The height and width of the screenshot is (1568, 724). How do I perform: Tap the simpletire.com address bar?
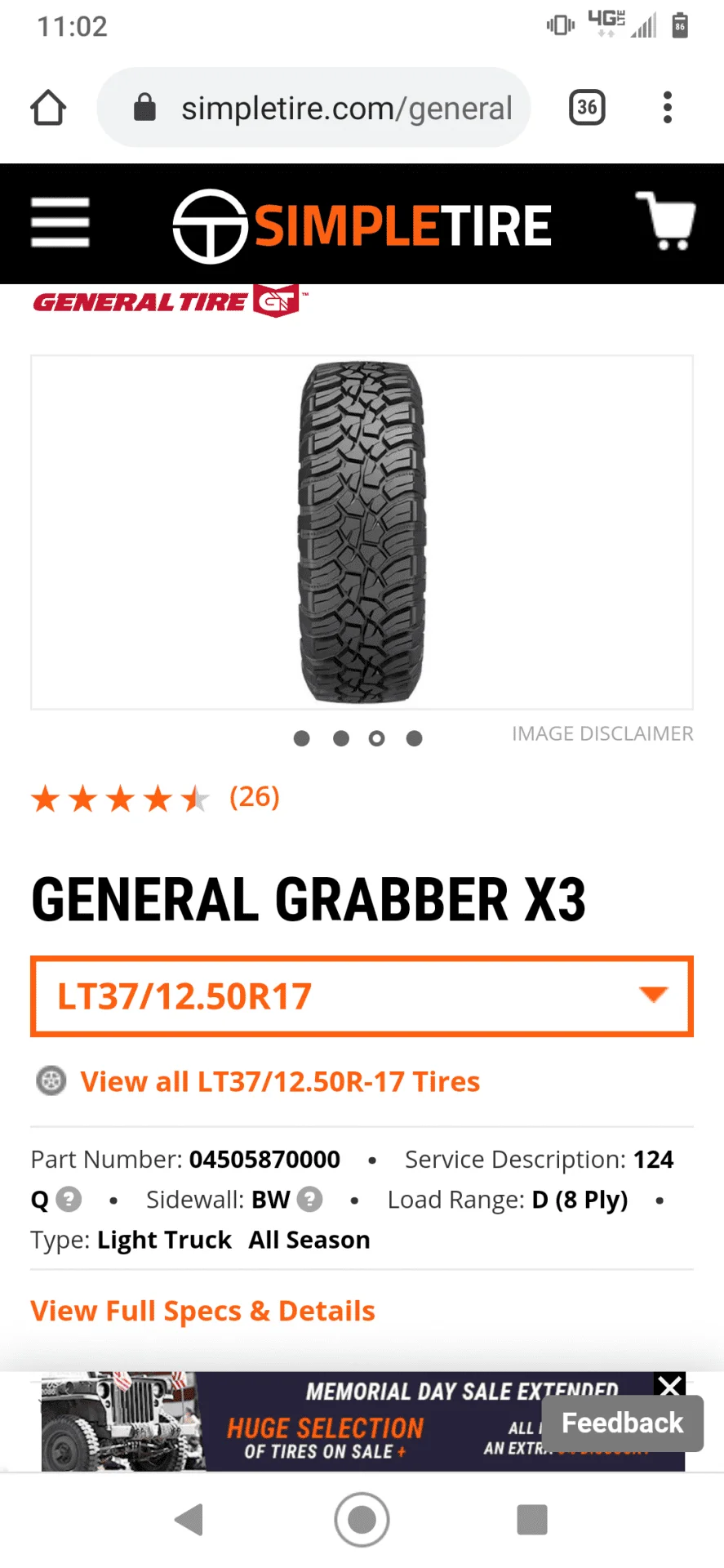[326, 108]
